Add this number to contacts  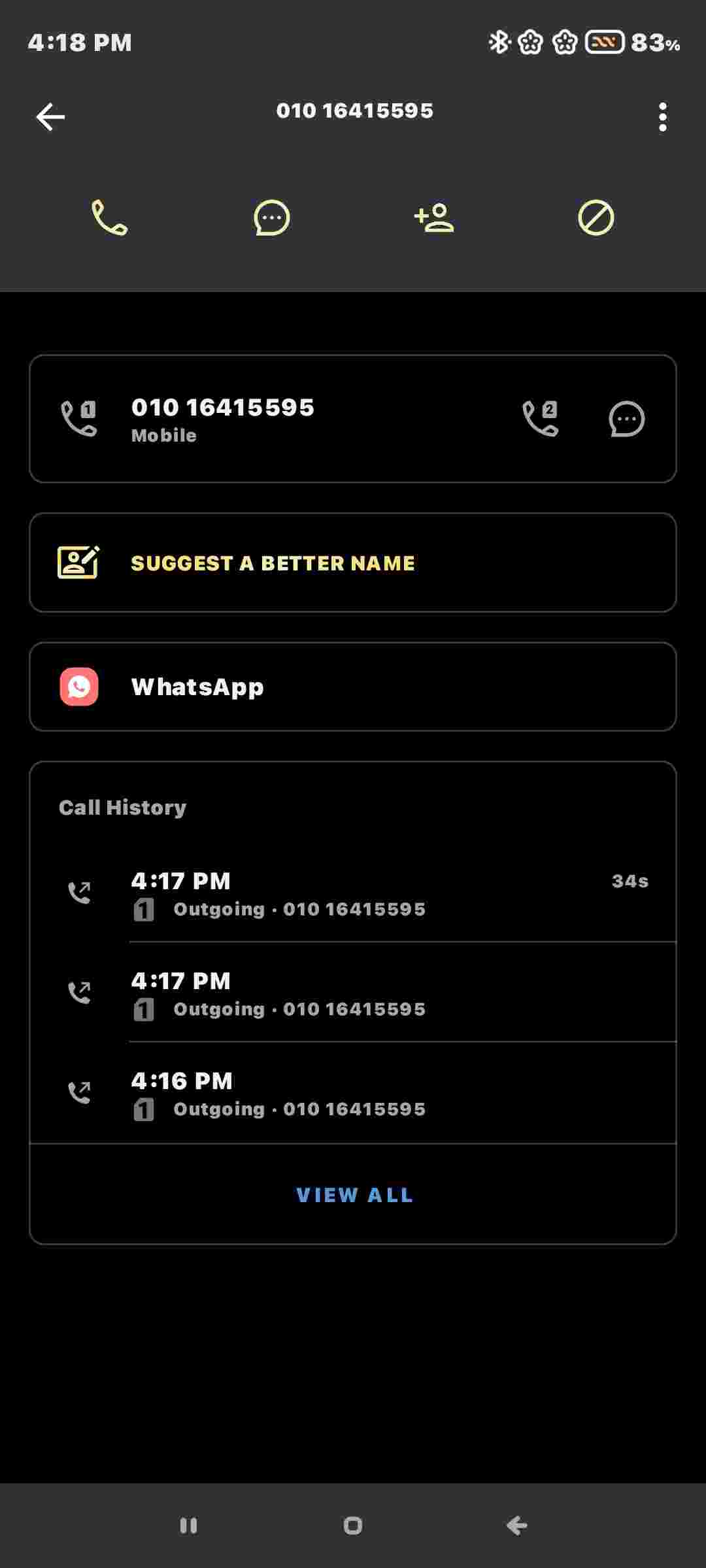(434, 218)
